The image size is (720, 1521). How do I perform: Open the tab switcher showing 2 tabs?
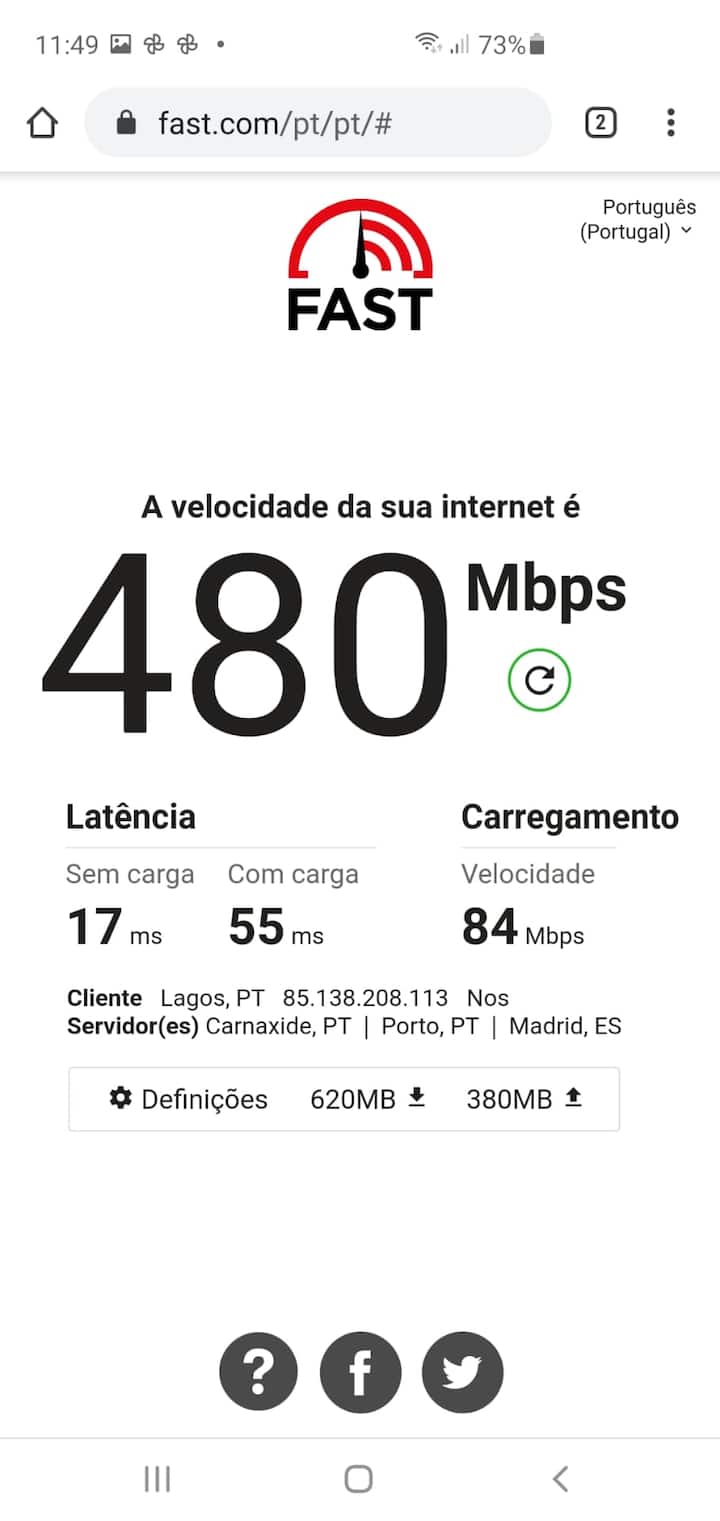click(600, 123)
